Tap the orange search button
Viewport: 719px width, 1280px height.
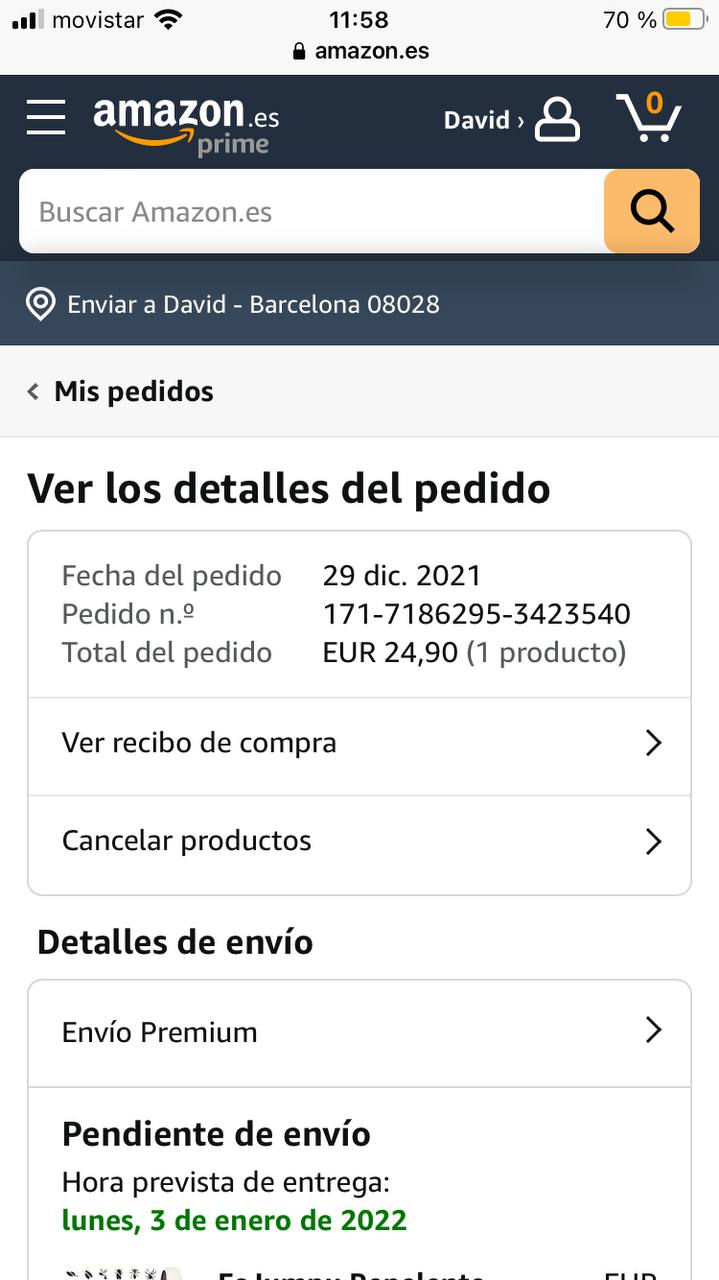651,212
